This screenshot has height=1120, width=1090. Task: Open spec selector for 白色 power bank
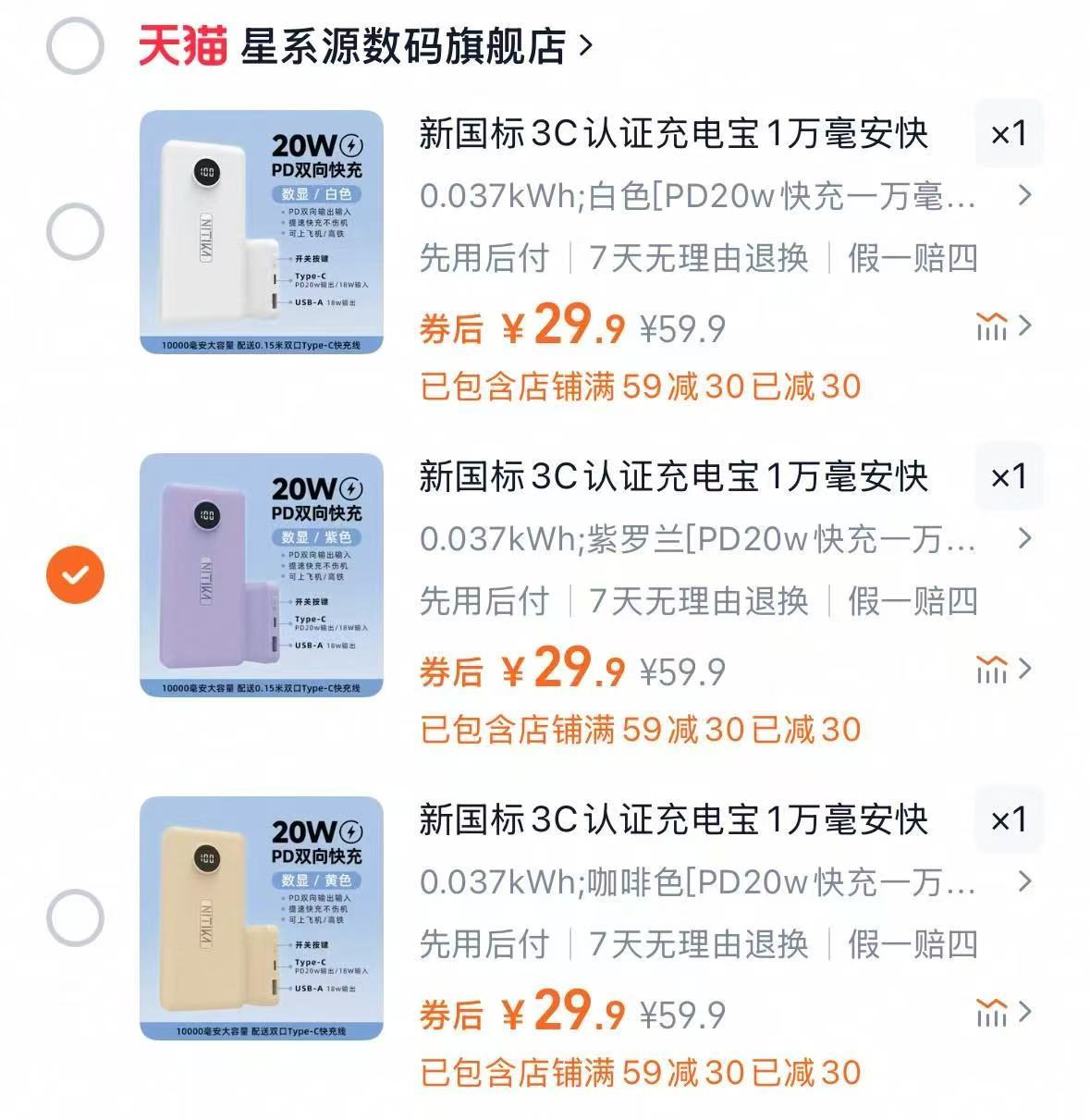[1024, 197]
